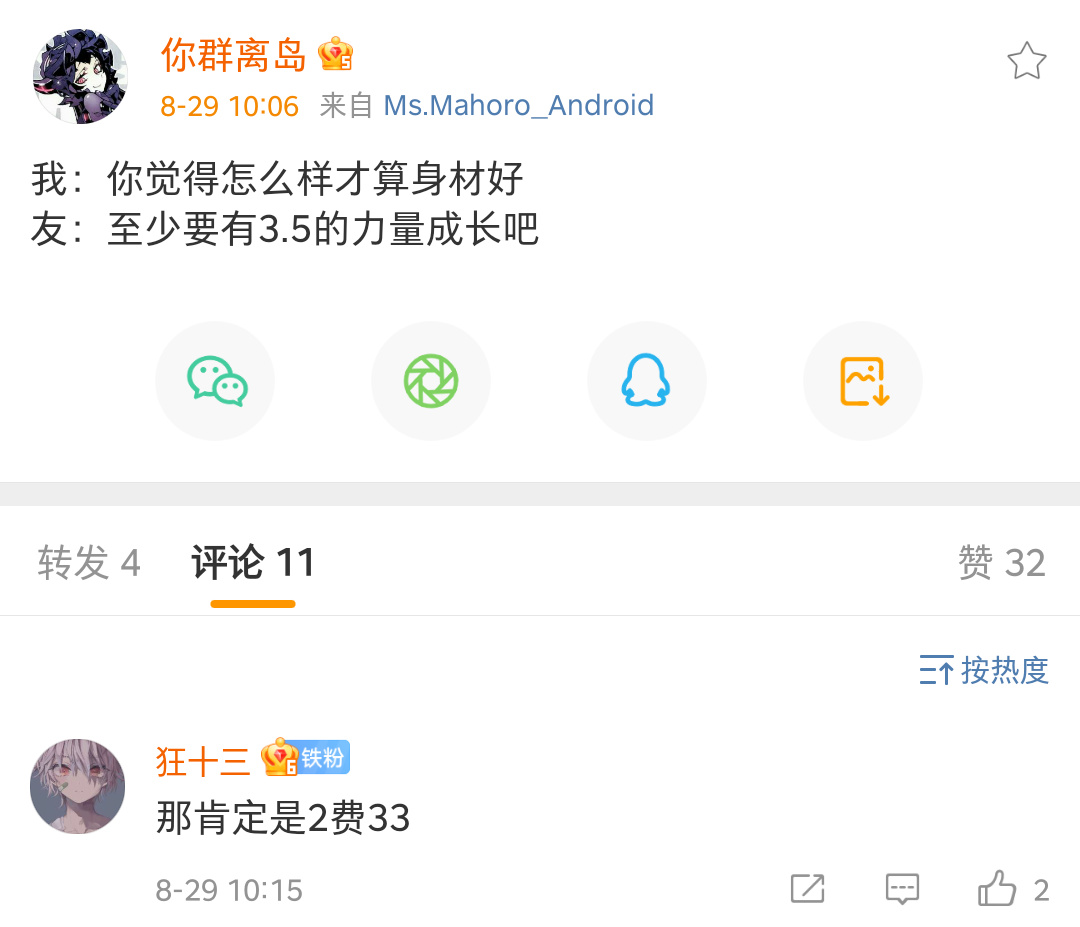1080x927 pixels.
Task: Favorite this post with the star icon
Action: click(x=1026, y=62)
